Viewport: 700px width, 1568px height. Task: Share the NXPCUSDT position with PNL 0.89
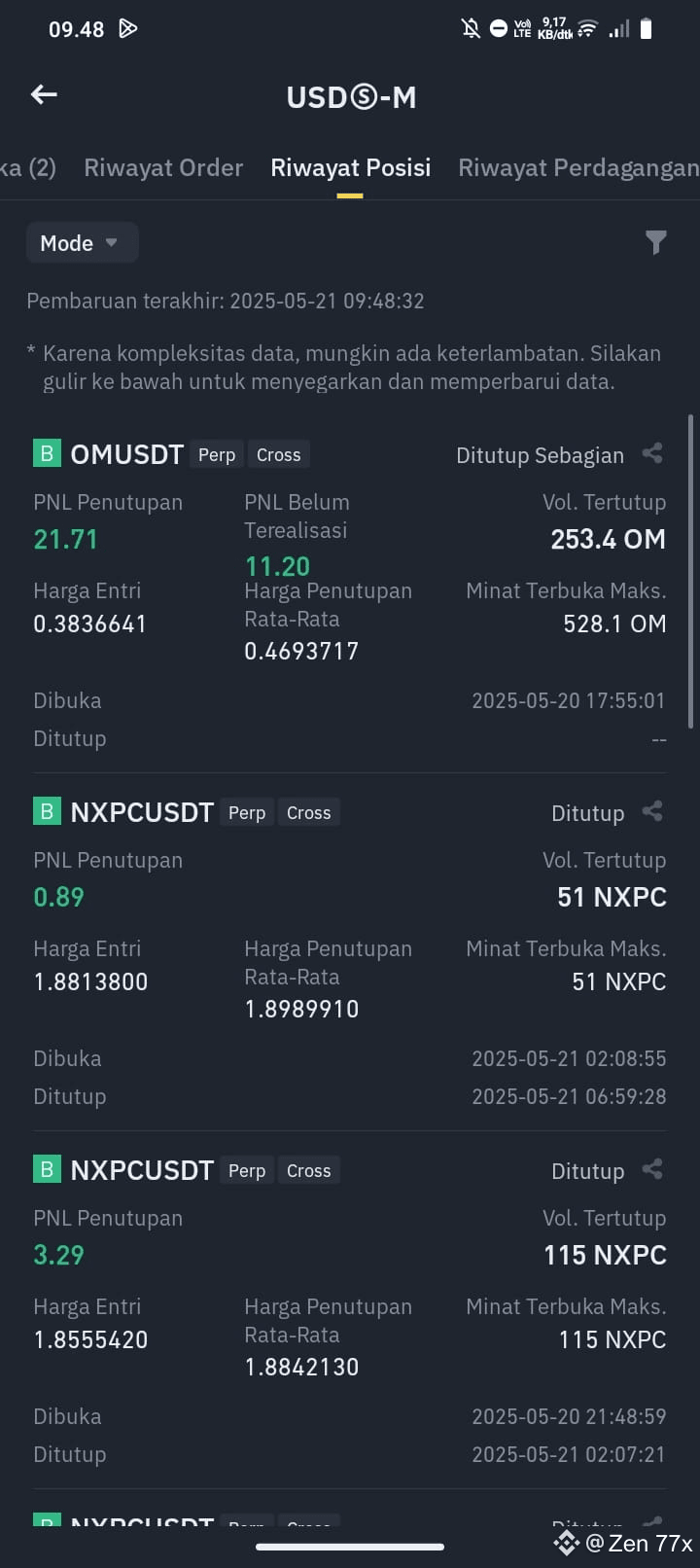(x=652, y=811)
